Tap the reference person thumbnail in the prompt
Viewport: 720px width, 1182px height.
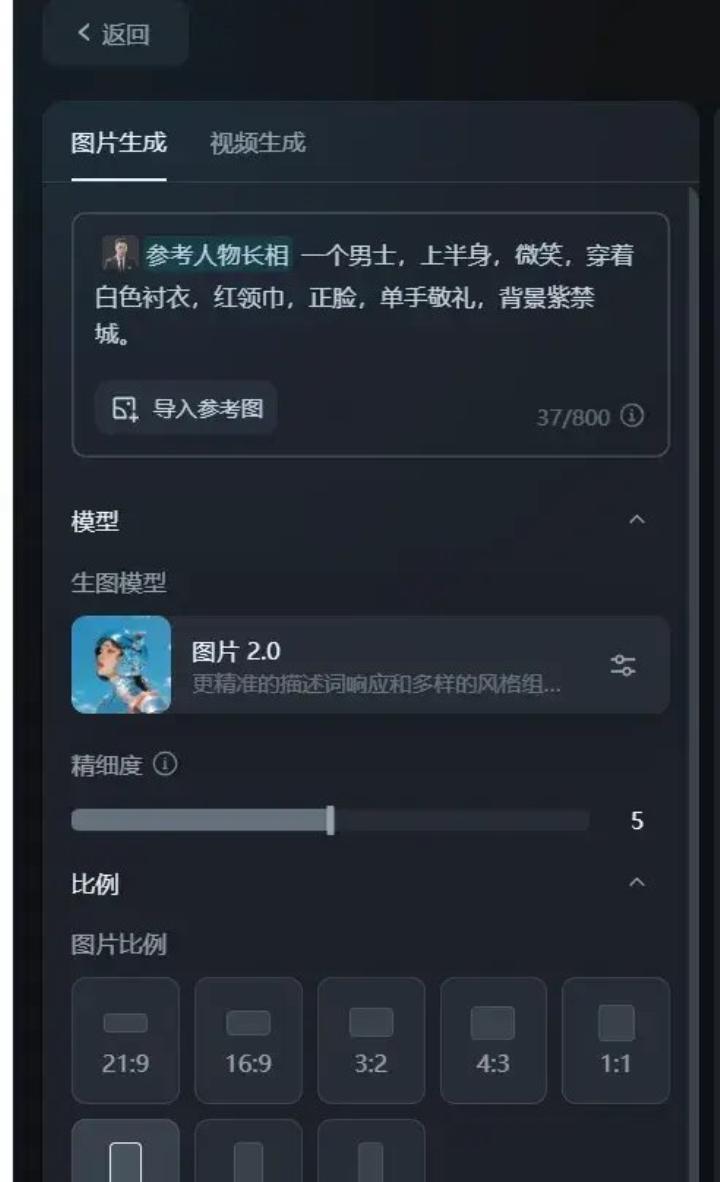[120, 253]
